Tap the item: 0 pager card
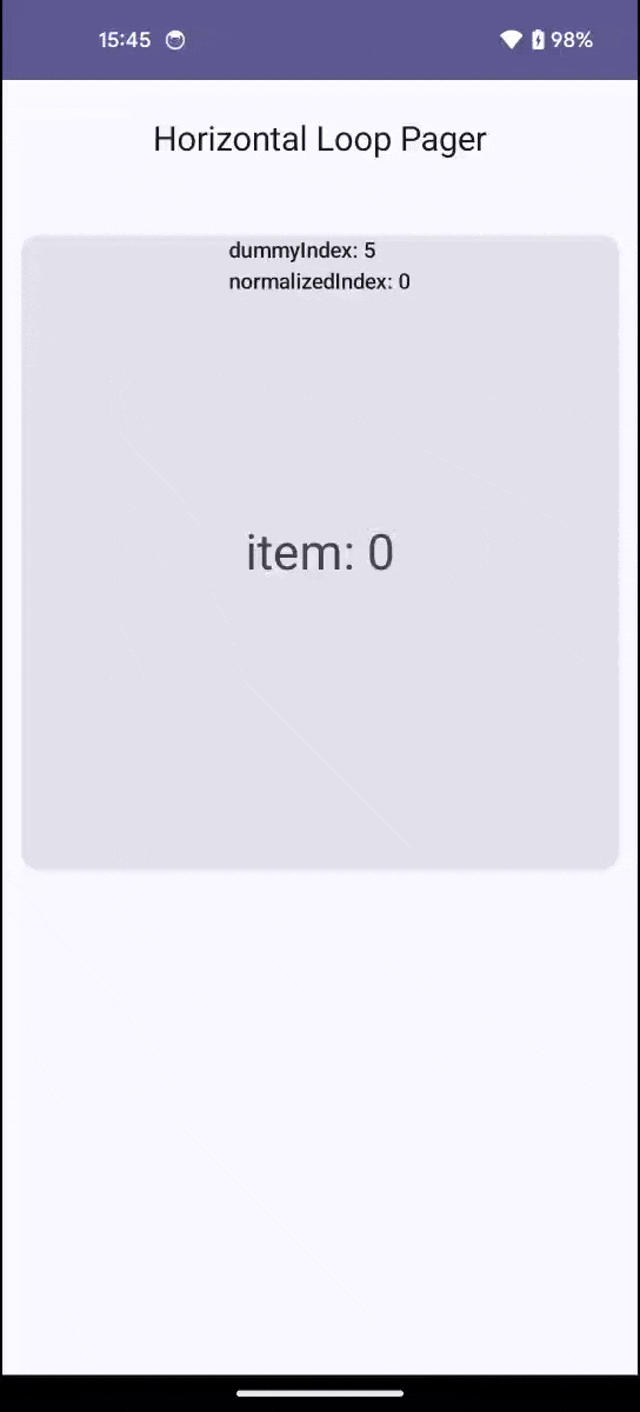Screen dimensions: 640x1412 tap(320, 553)
